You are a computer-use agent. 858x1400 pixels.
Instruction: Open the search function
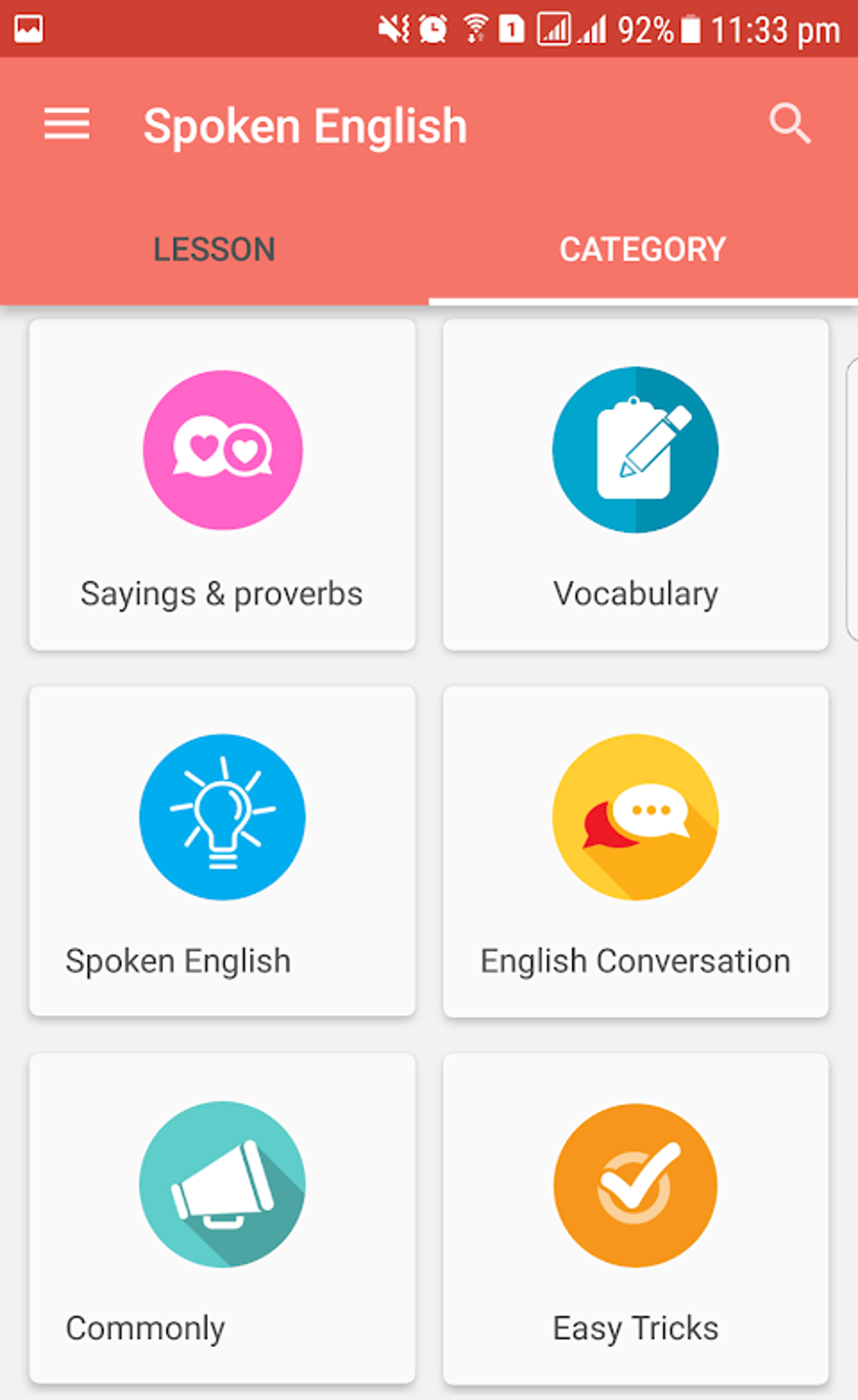tap(789, 124)
